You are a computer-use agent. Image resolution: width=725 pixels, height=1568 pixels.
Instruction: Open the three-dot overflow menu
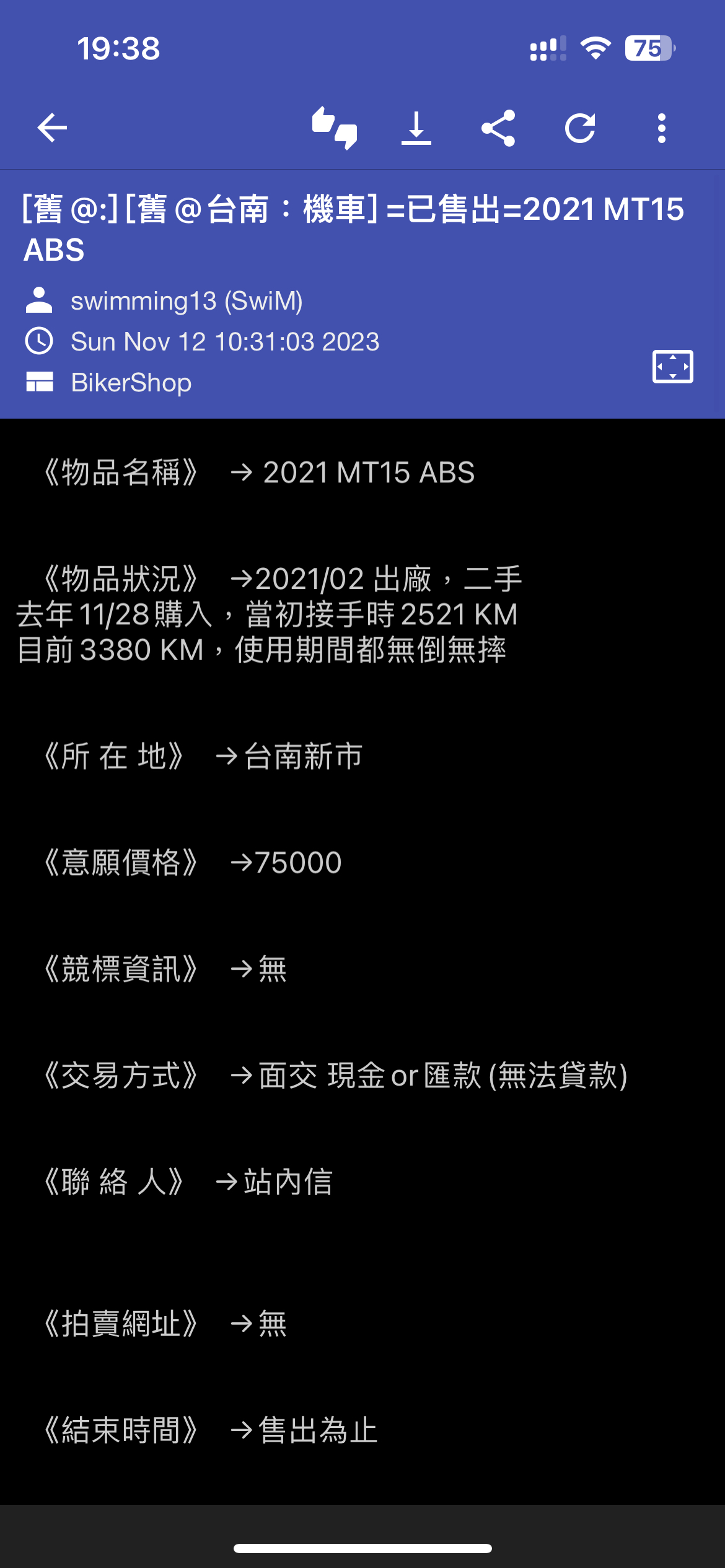coord(662,128)
